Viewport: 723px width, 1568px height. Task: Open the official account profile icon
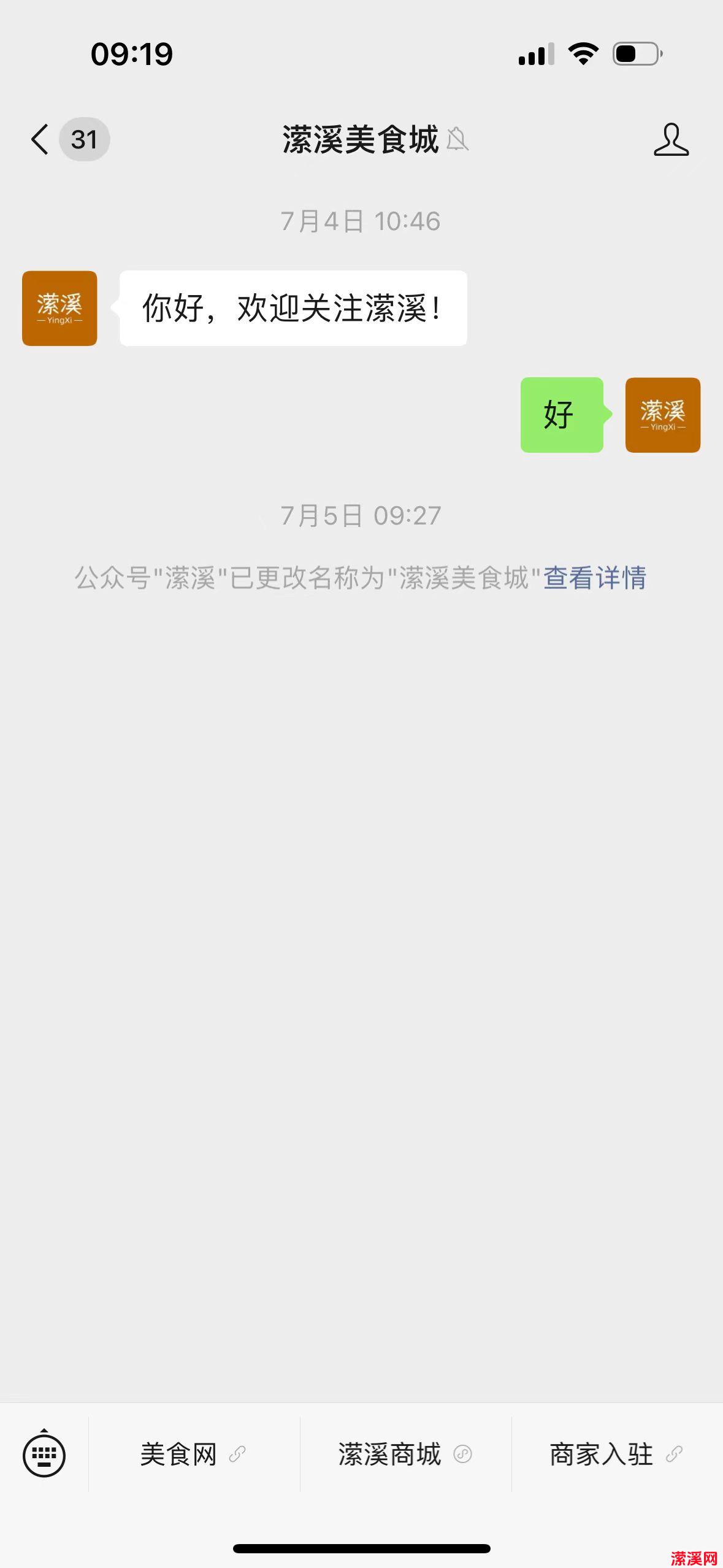point(671,140)
